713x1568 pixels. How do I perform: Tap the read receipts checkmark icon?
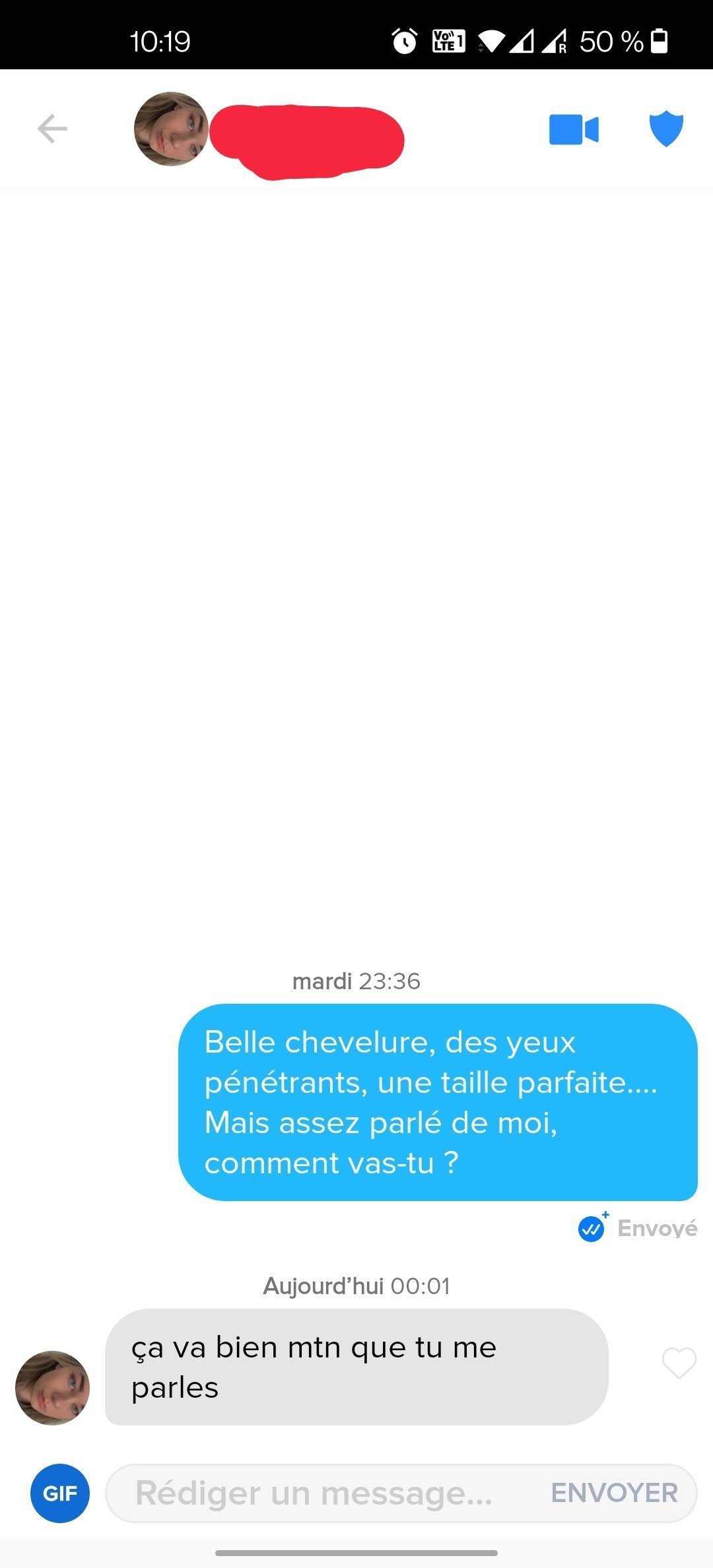click(x=592, y=1229)
